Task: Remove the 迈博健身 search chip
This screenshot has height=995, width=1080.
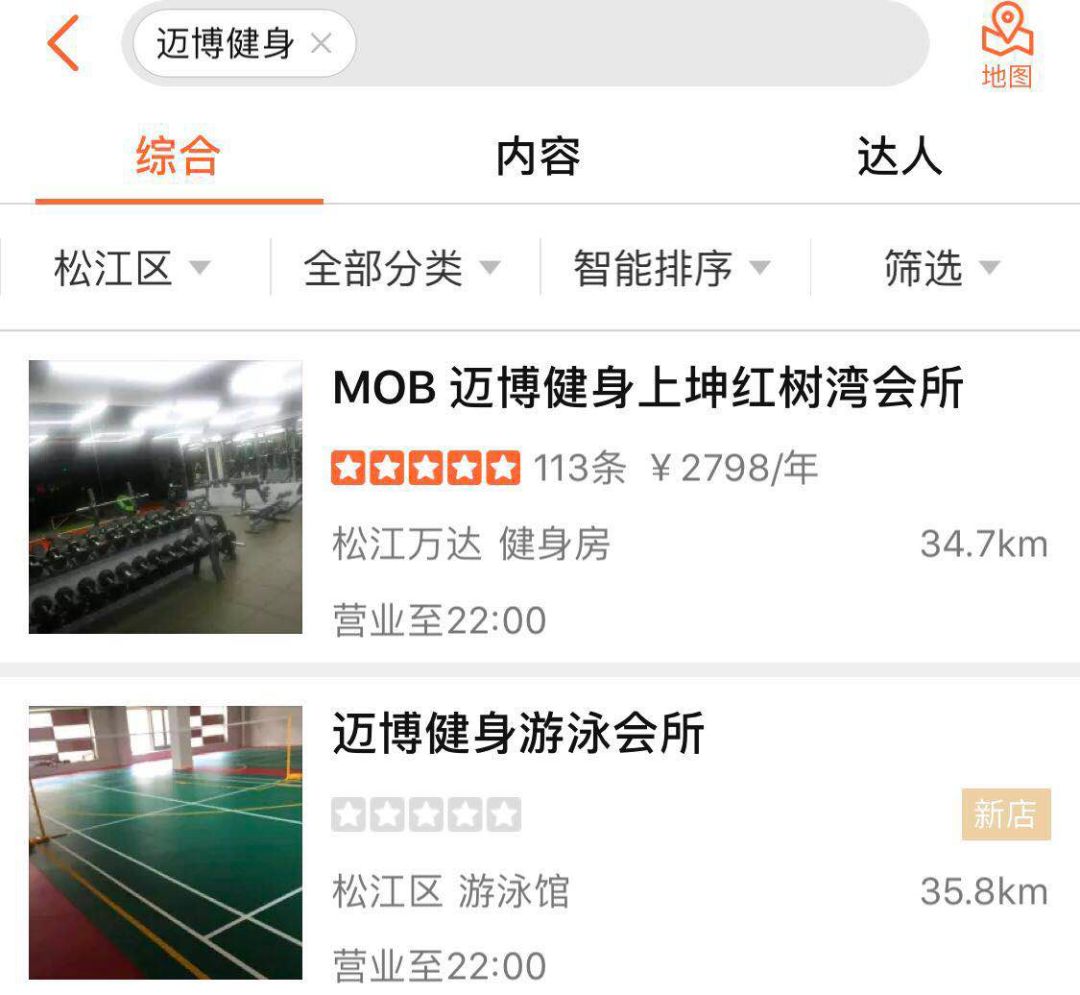Action: tap(321, 44)
